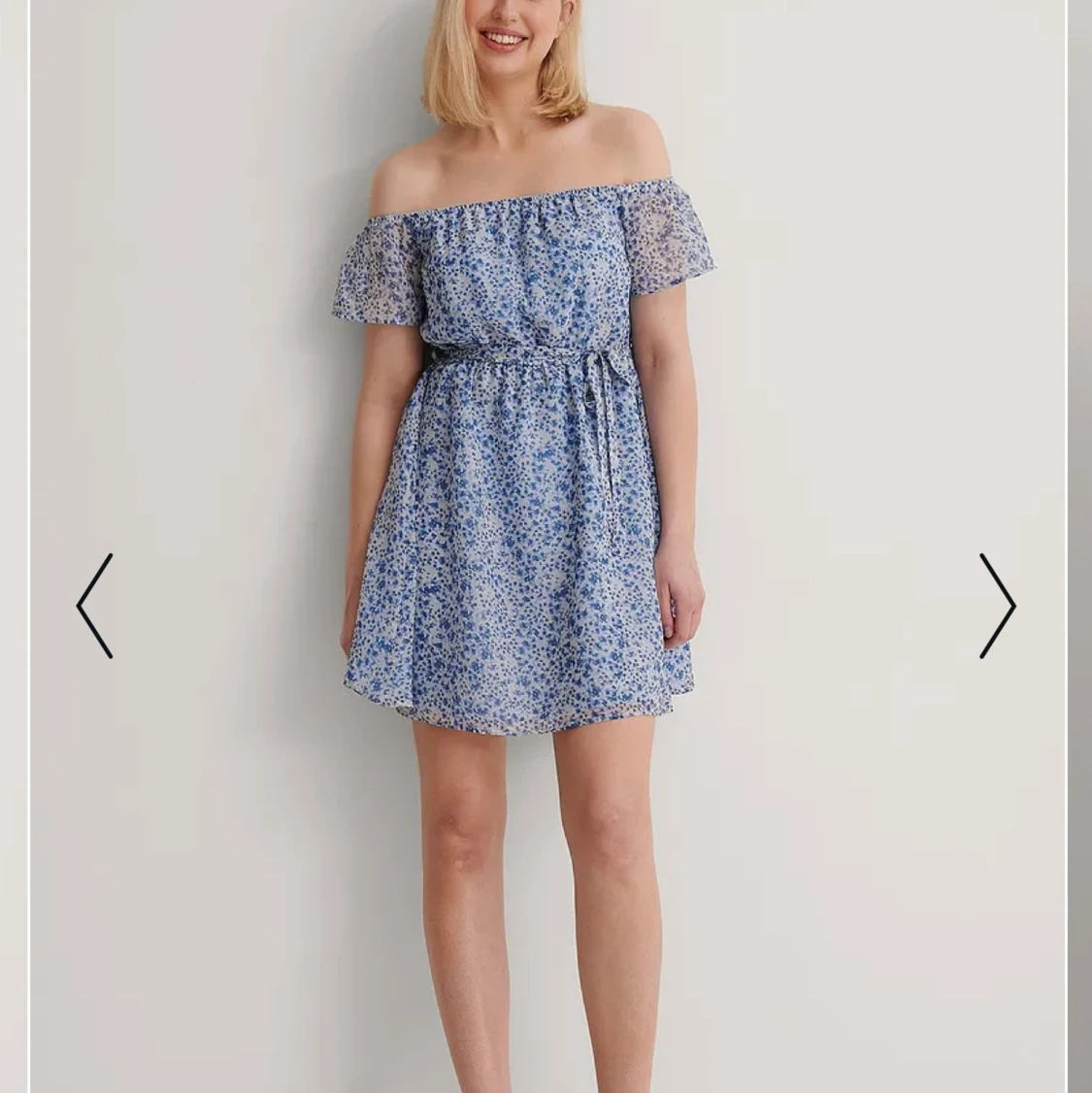1092x1093 pixels.
Task: Show the next product photo
Action: pos(997,606)
